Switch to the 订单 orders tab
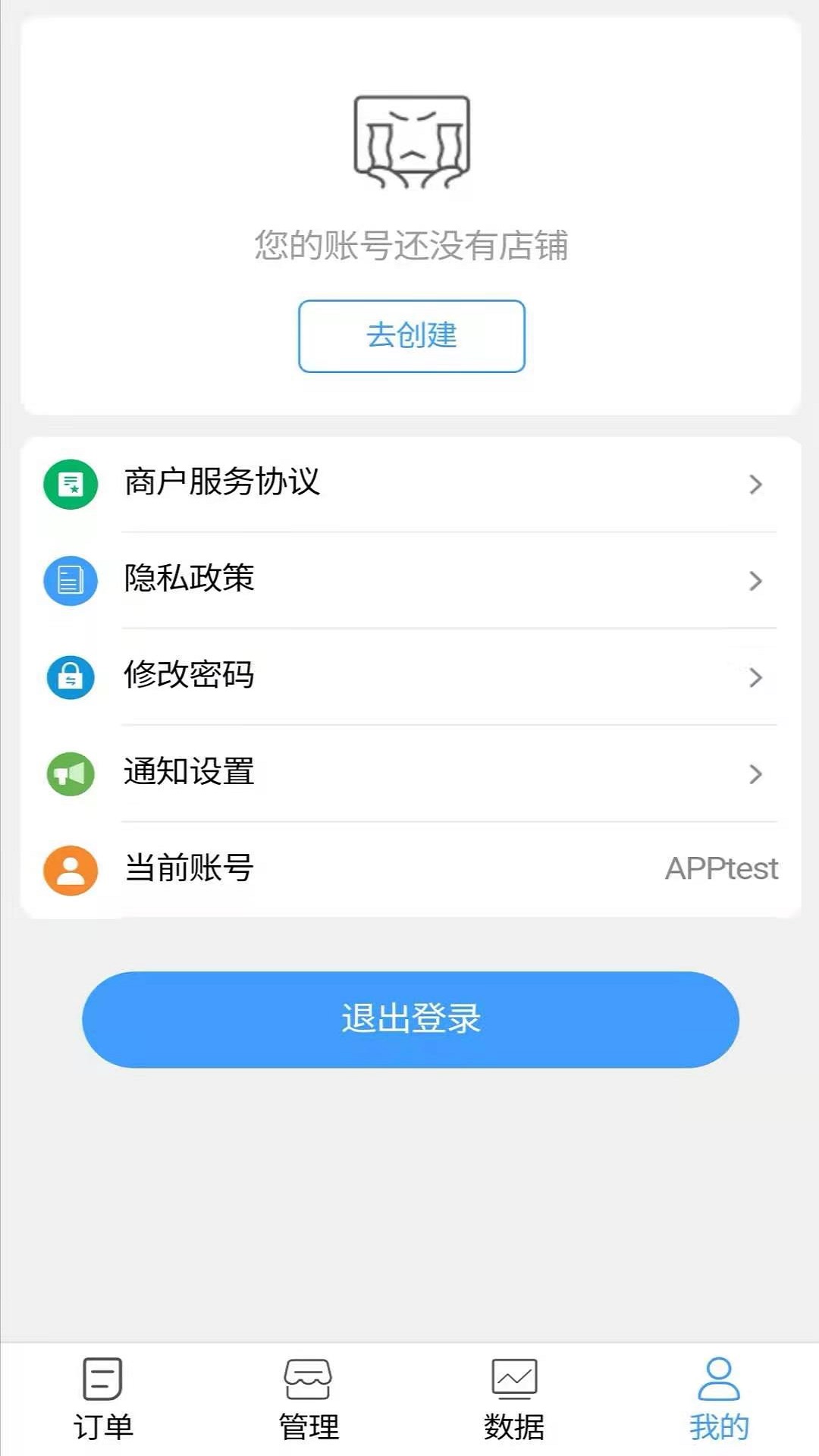819x1456 pixels. click(x=103, y=1399)
